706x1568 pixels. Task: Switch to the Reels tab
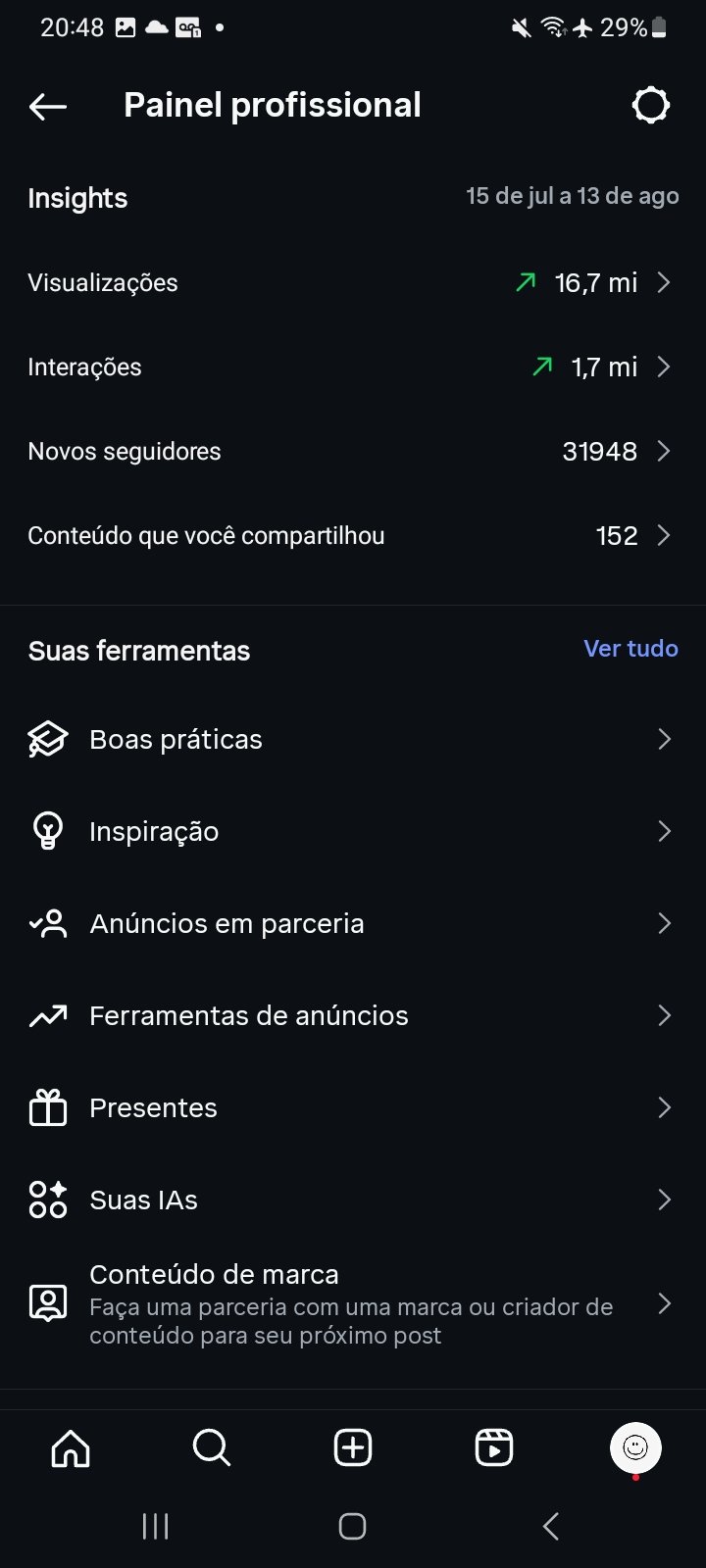pos(494,1447)
